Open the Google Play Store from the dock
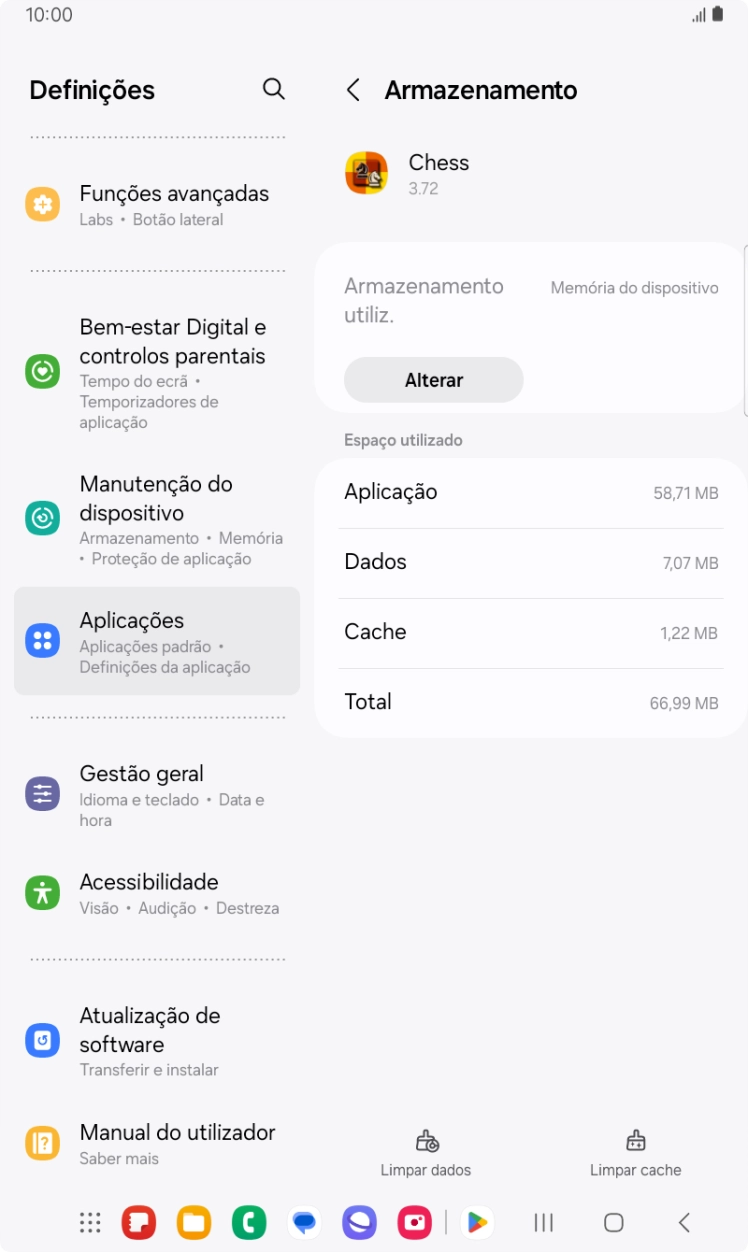748x1252 pixels. pyautogui.click(x=478, y=1221)
